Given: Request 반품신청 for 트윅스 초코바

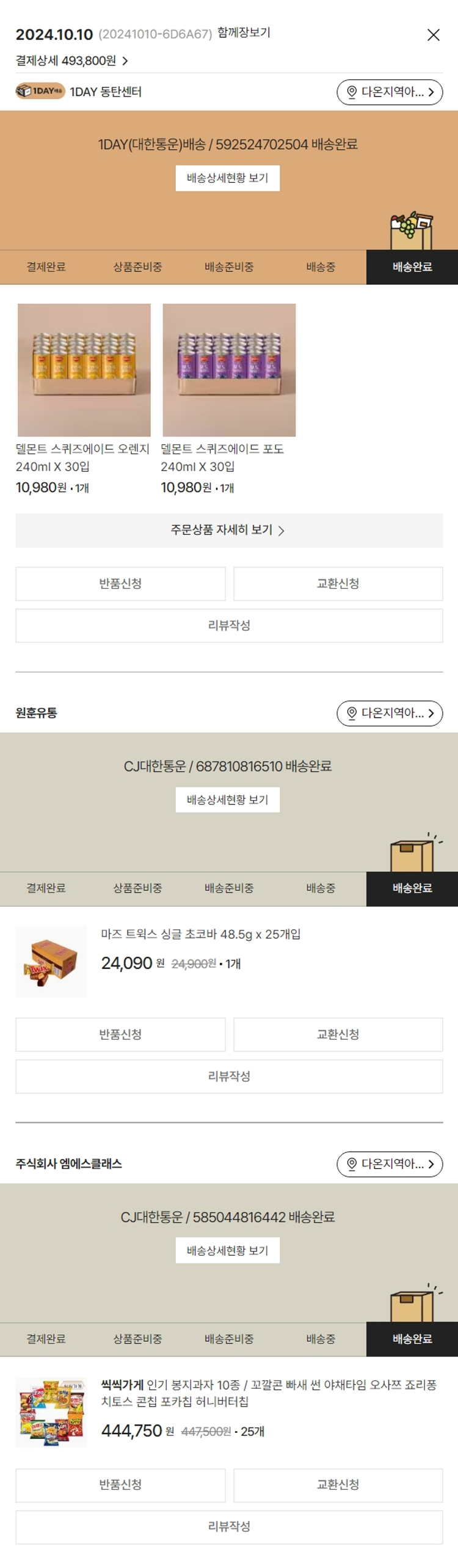Looking at the screenshot, I should (120, 1034).
